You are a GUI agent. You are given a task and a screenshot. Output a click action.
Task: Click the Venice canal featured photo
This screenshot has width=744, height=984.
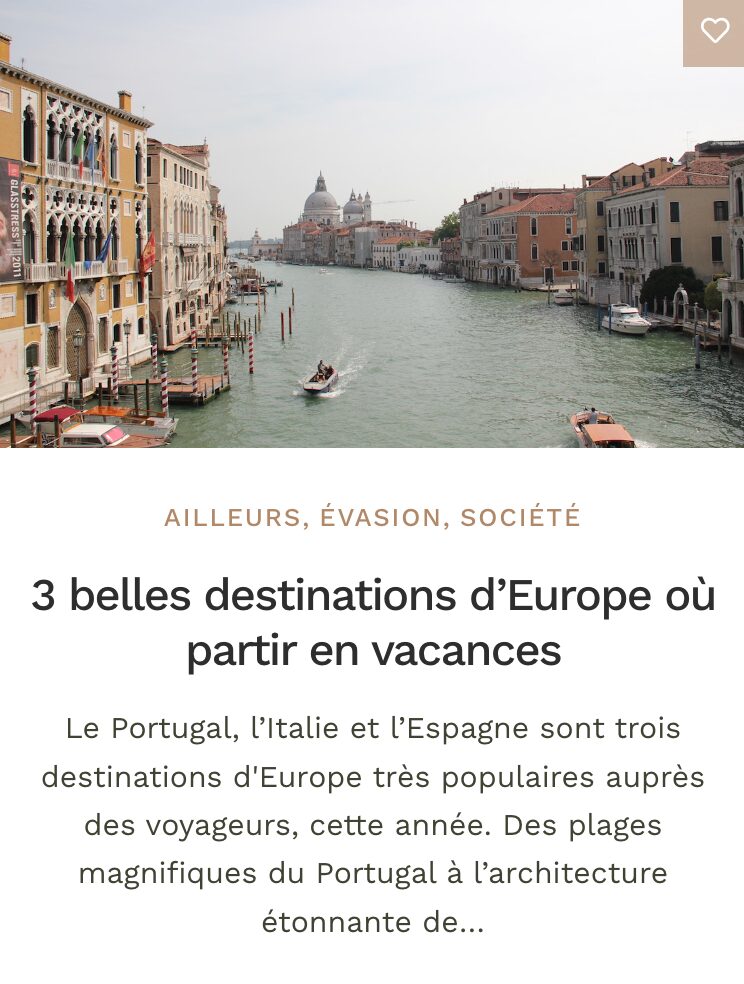[x=372, y=250]
